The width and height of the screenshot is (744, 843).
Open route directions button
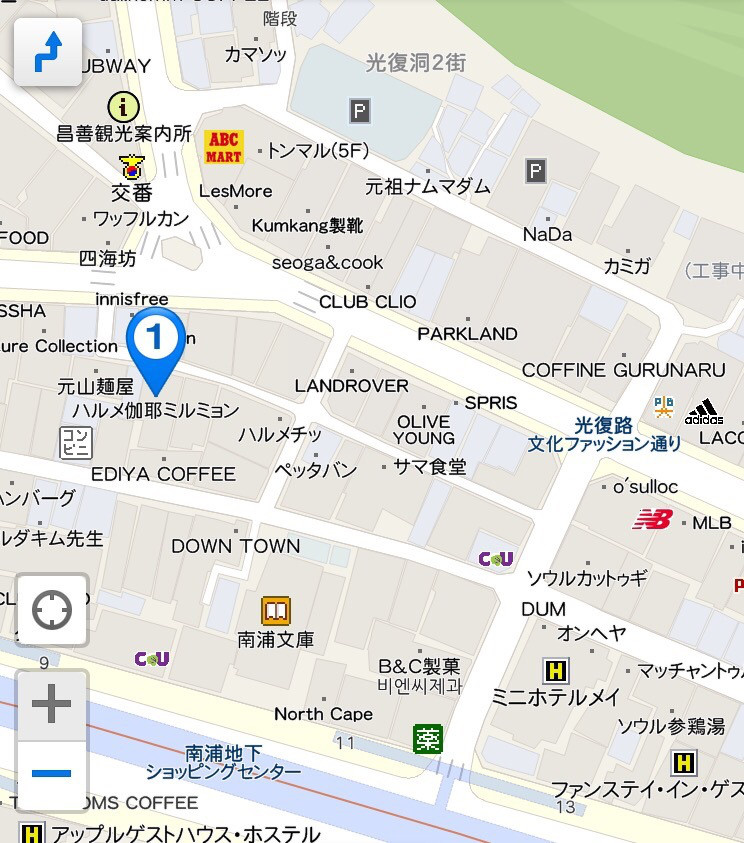tap(48, 52)
